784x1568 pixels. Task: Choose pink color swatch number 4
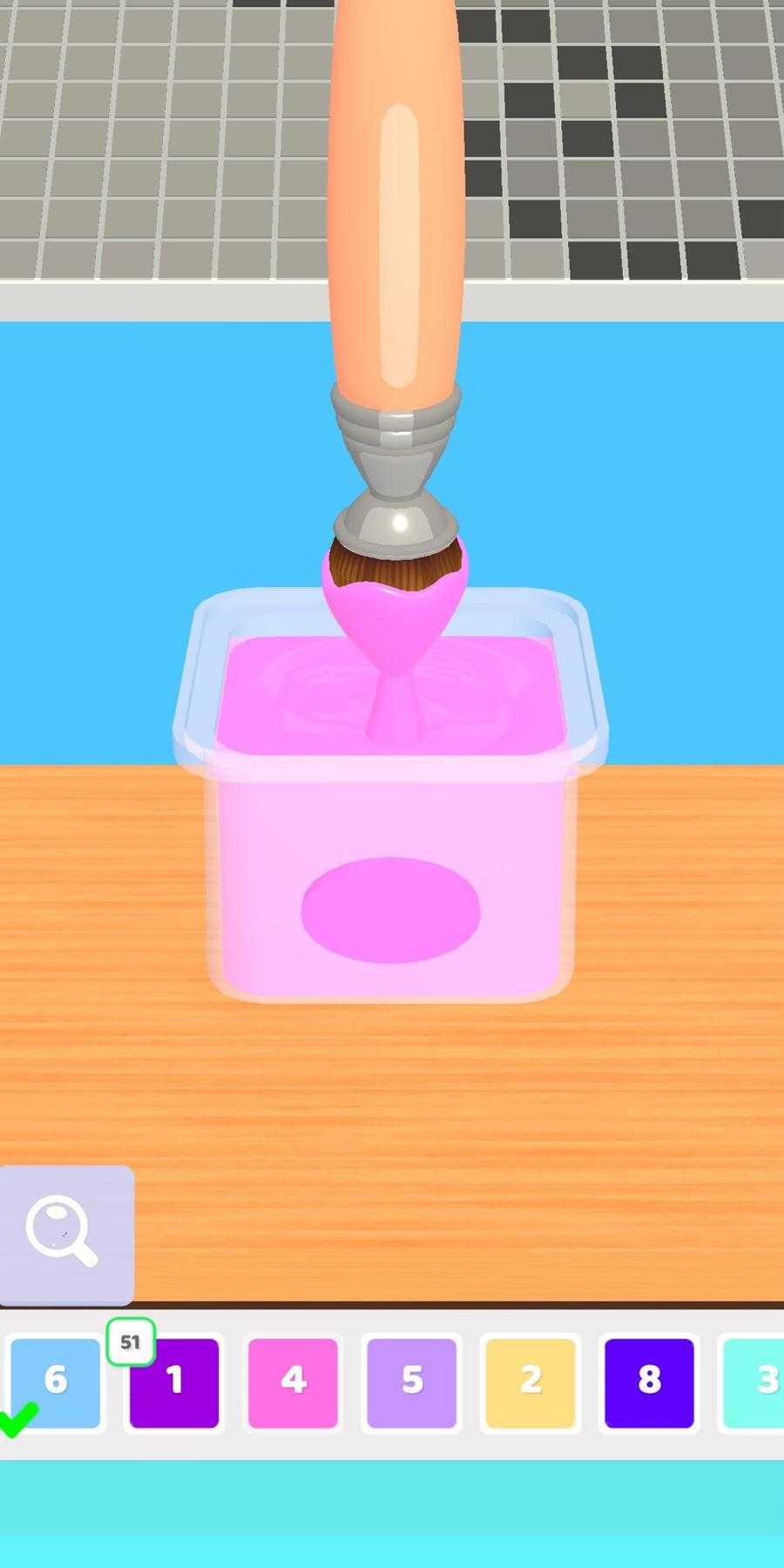pyautogui.click(x=293, y=1382)
